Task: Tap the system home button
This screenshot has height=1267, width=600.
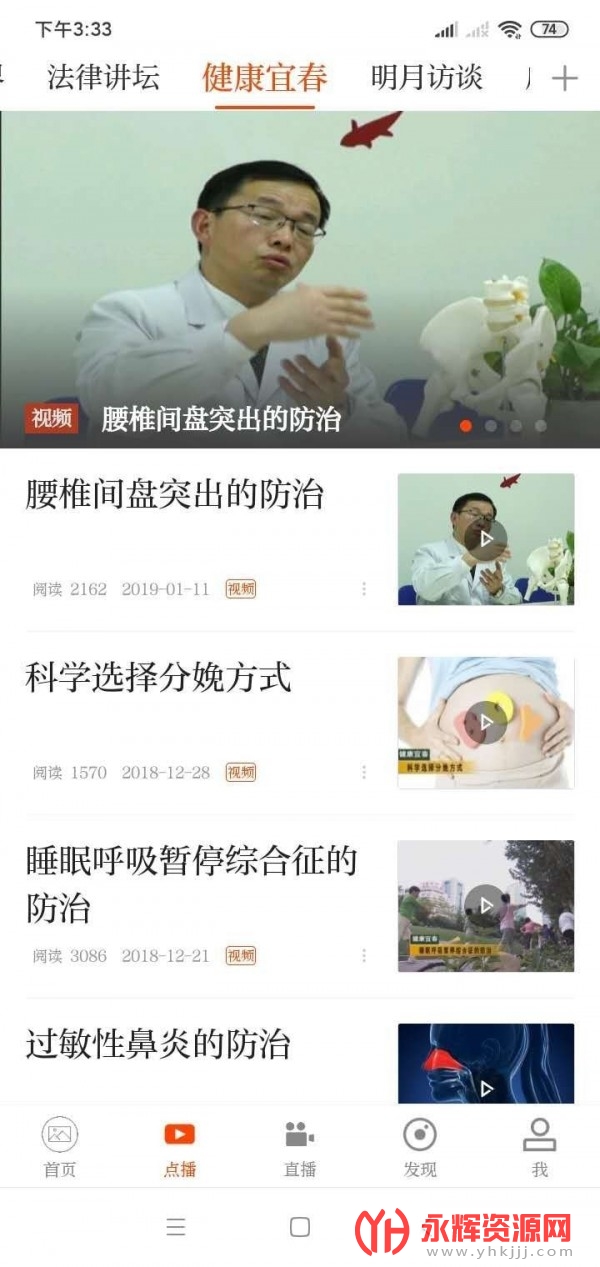Action: (300, 1228)
